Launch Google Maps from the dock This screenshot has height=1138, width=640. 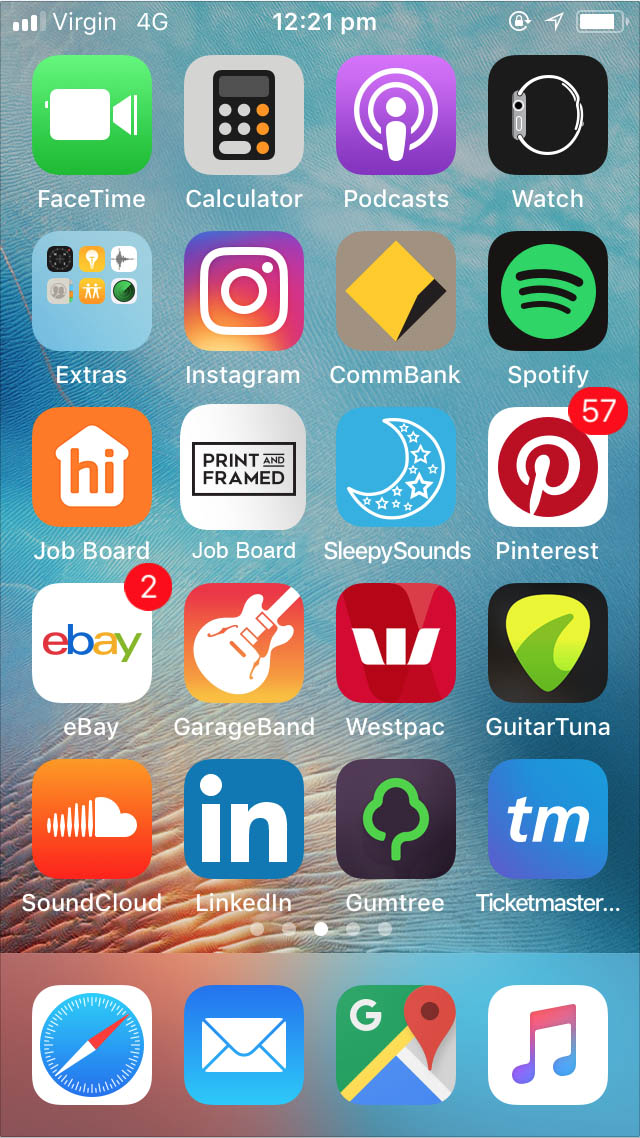pyautogui.click(x=396, y=1045)
